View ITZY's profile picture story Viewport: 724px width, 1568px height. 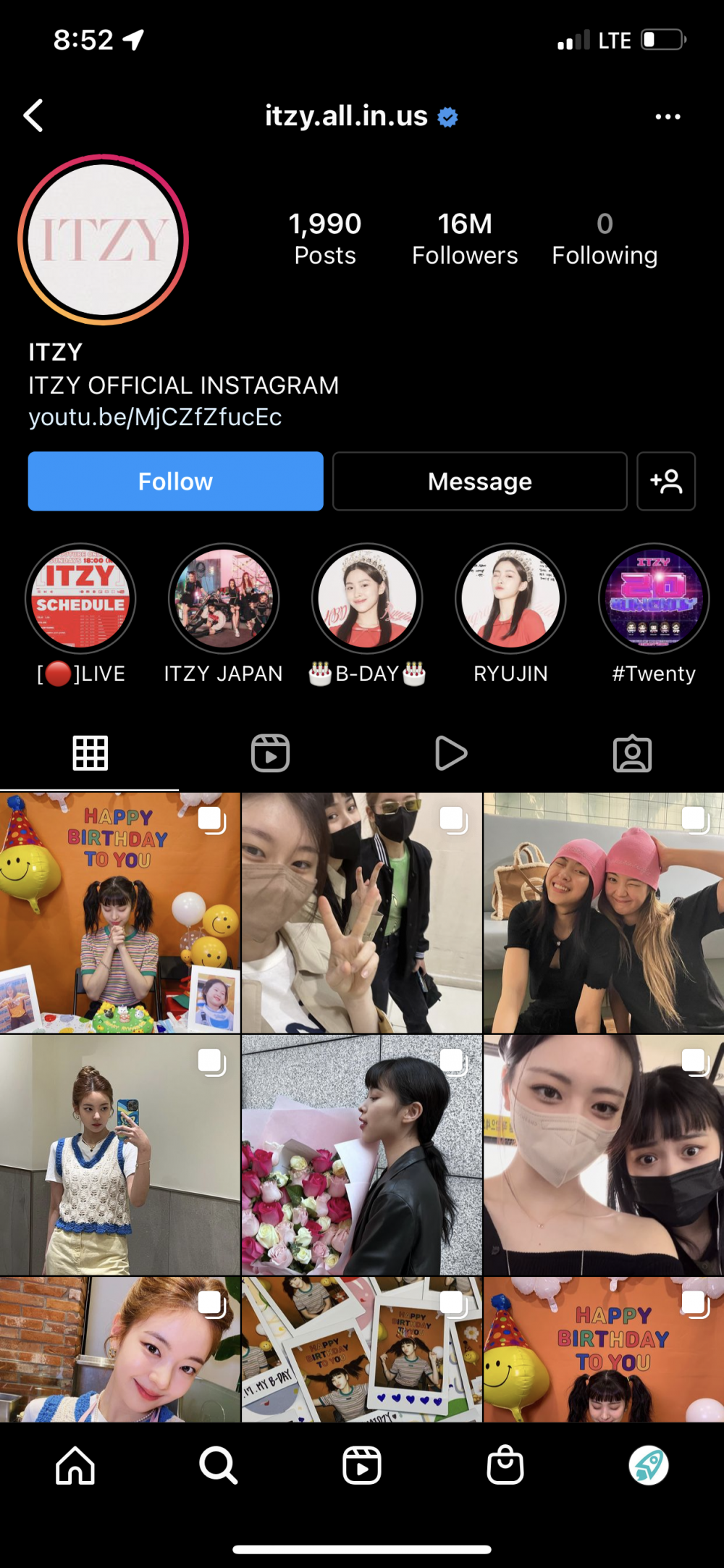104,240
